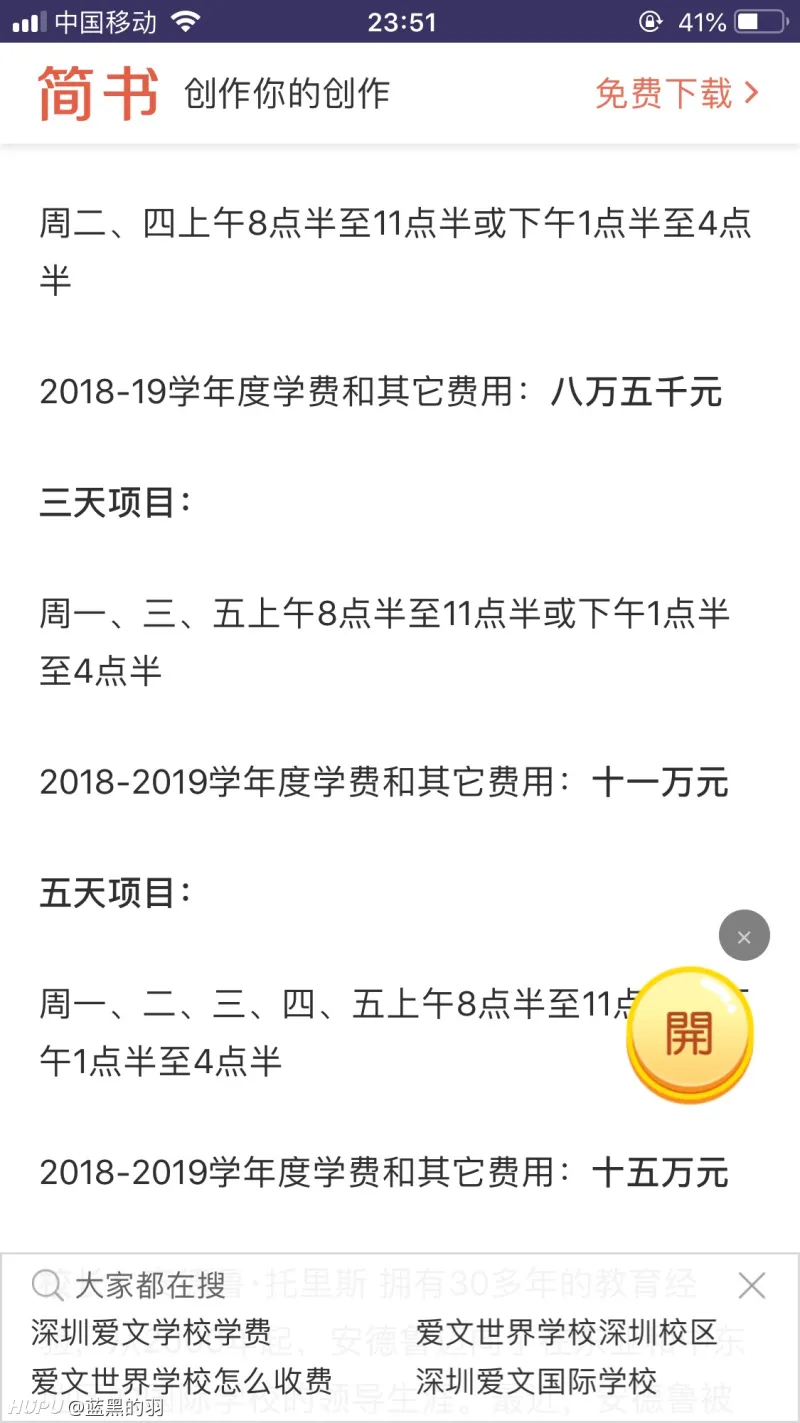
Task: Search for 深圳爱文国际学校
Action: point(536,1382)
